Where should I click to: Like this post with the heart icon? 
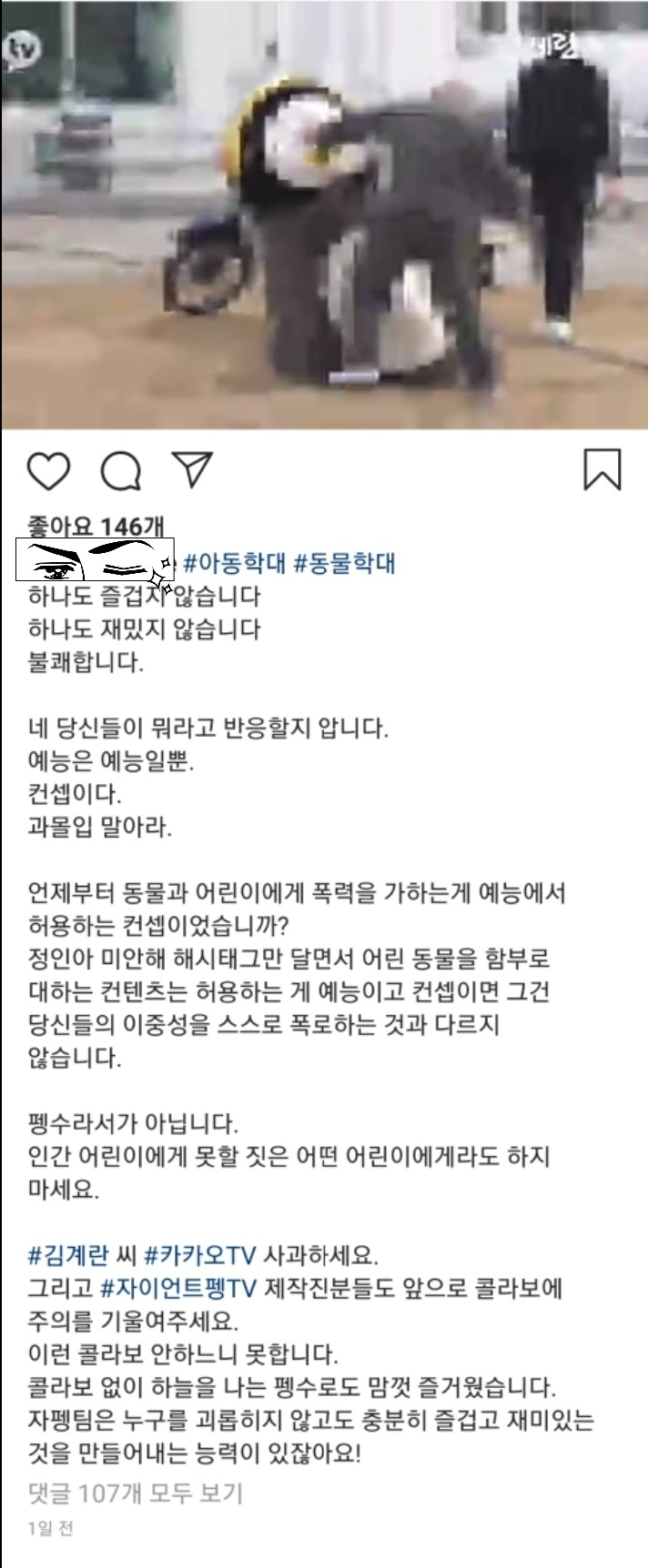49,471
